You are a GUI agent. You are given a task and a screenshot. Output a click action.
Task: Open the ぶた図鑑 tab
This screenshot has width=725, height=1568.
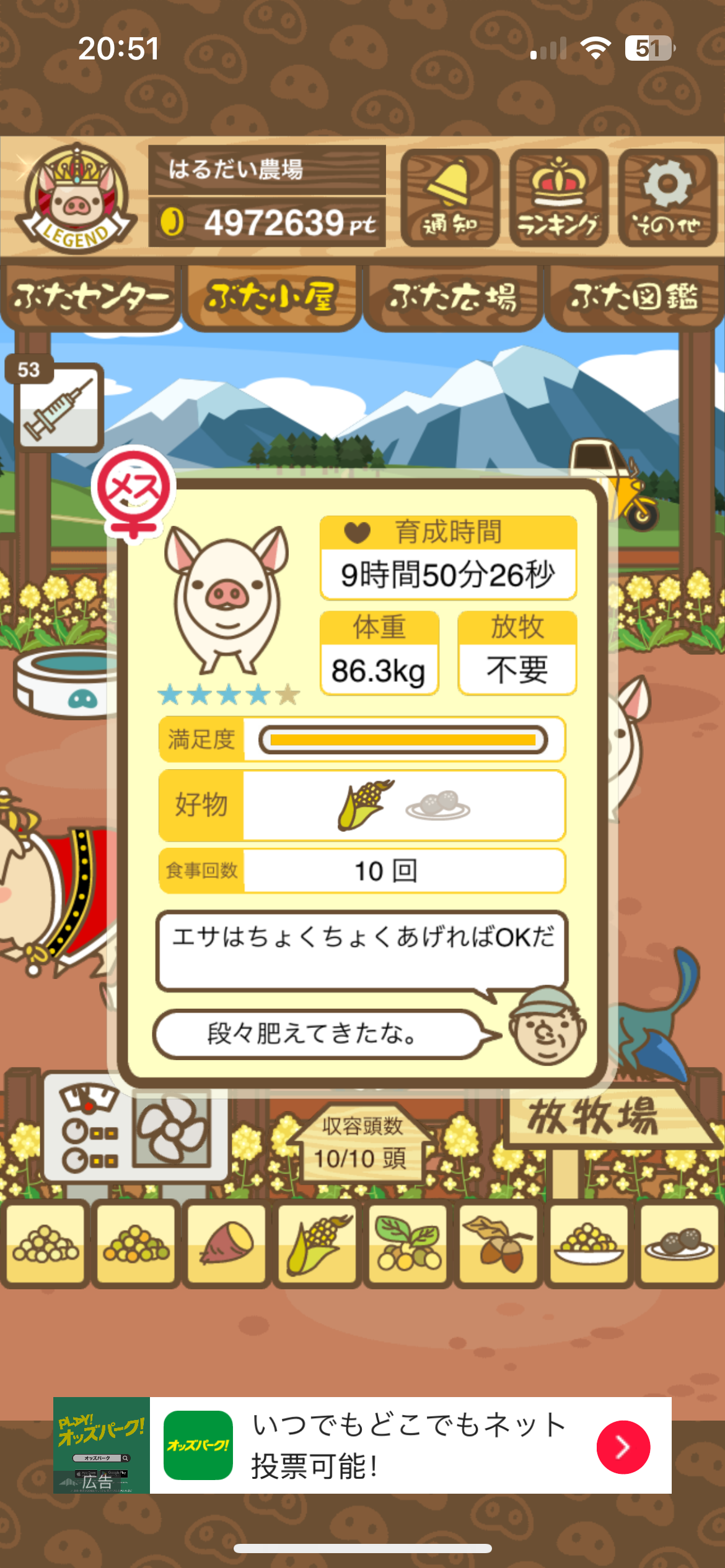click(634, 297)
